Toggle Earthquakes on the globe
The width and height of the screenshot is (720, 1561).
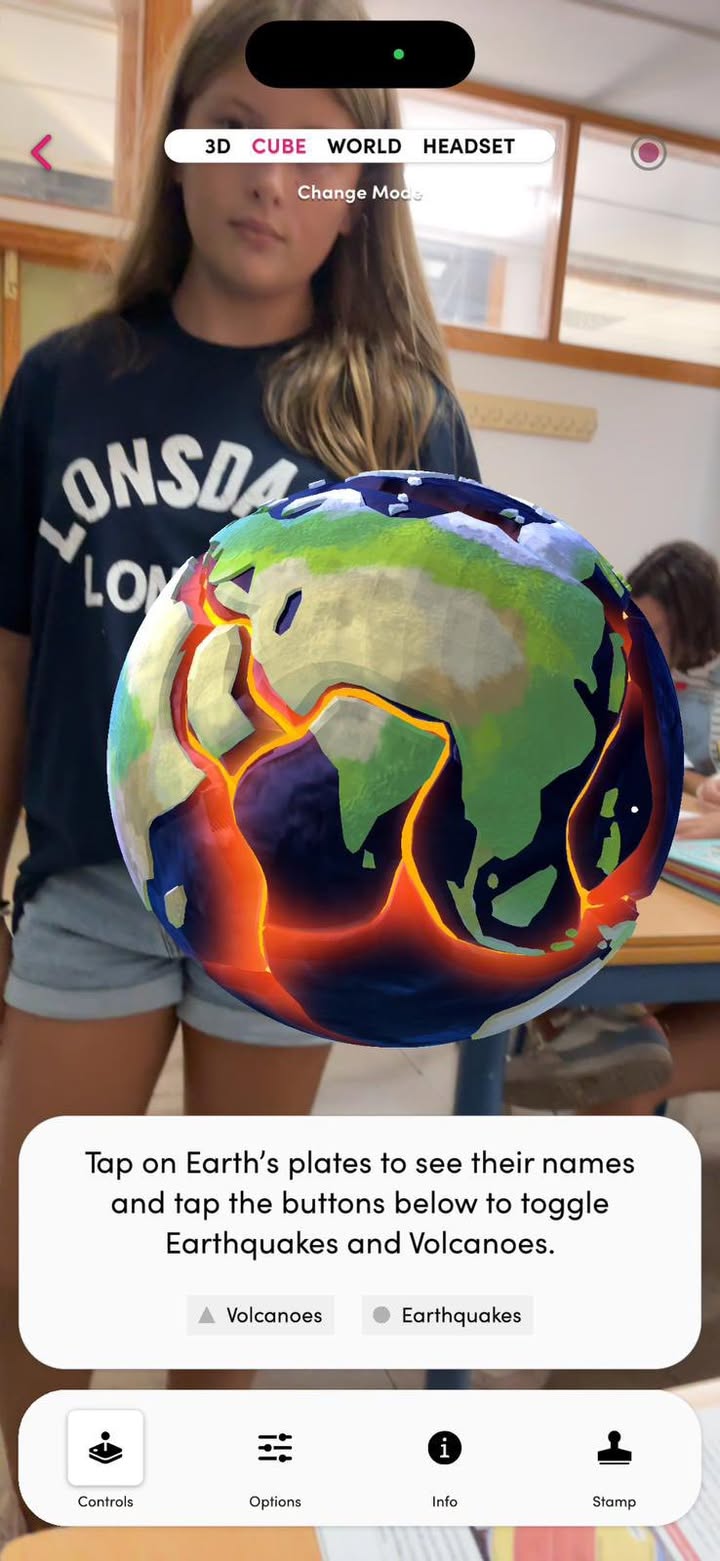click(447, 1315)
